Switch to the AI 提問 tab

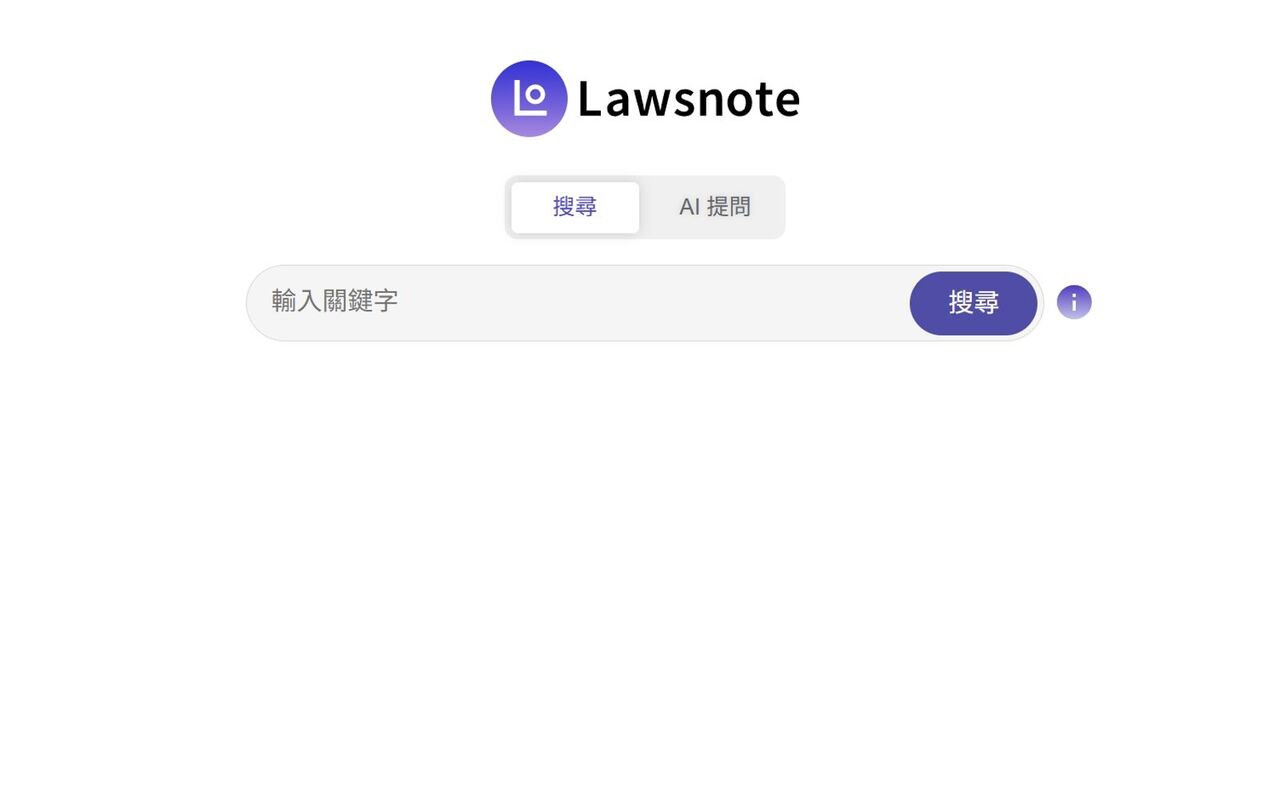(x=714, y=207)
